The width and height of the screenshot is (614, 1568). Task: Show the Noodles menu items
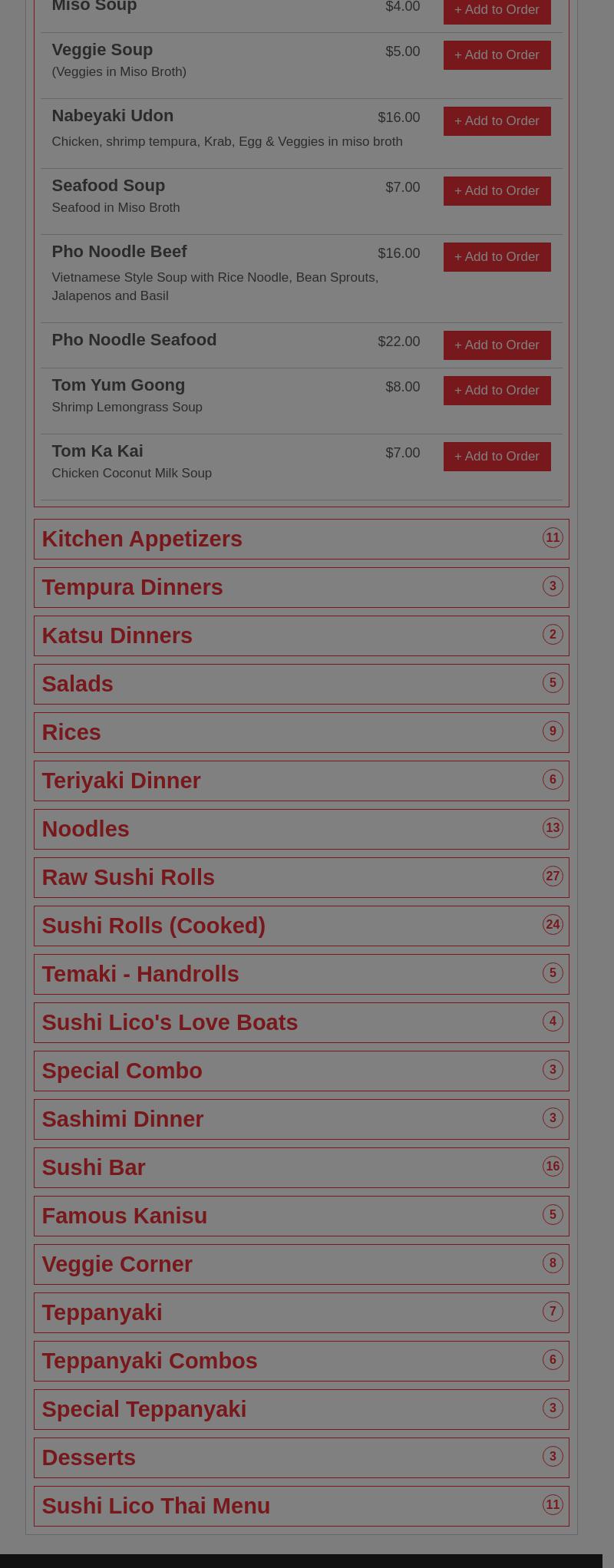(301, 829)
